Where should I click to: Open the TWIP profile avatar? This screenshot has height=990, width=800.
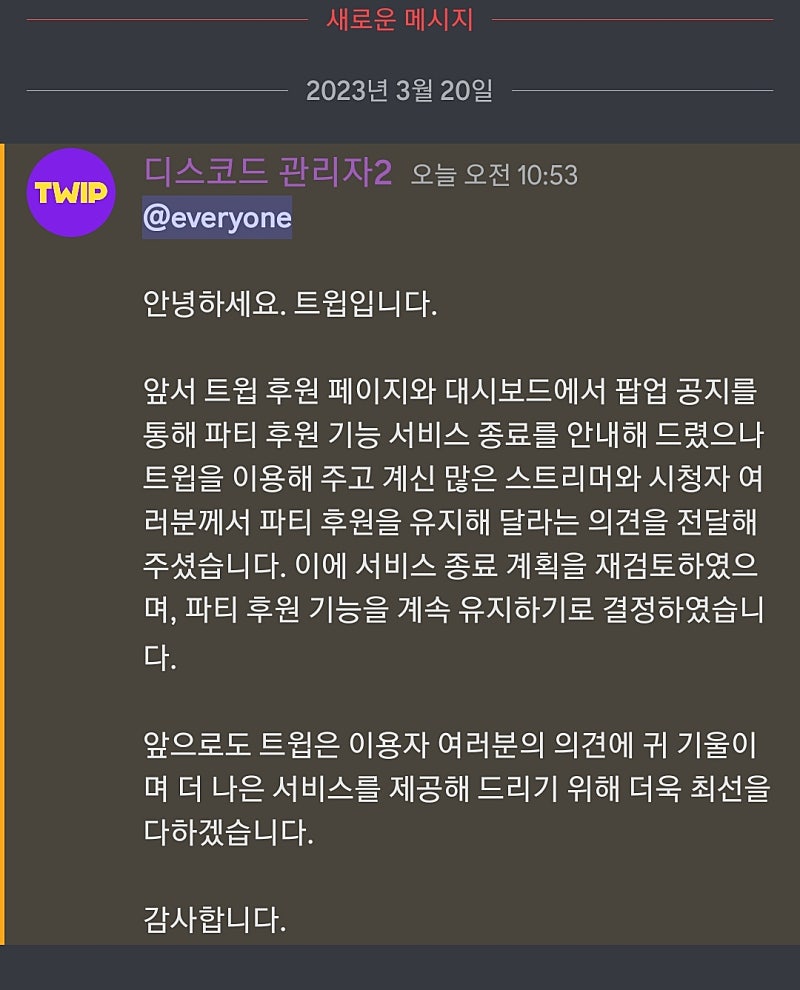70,193
